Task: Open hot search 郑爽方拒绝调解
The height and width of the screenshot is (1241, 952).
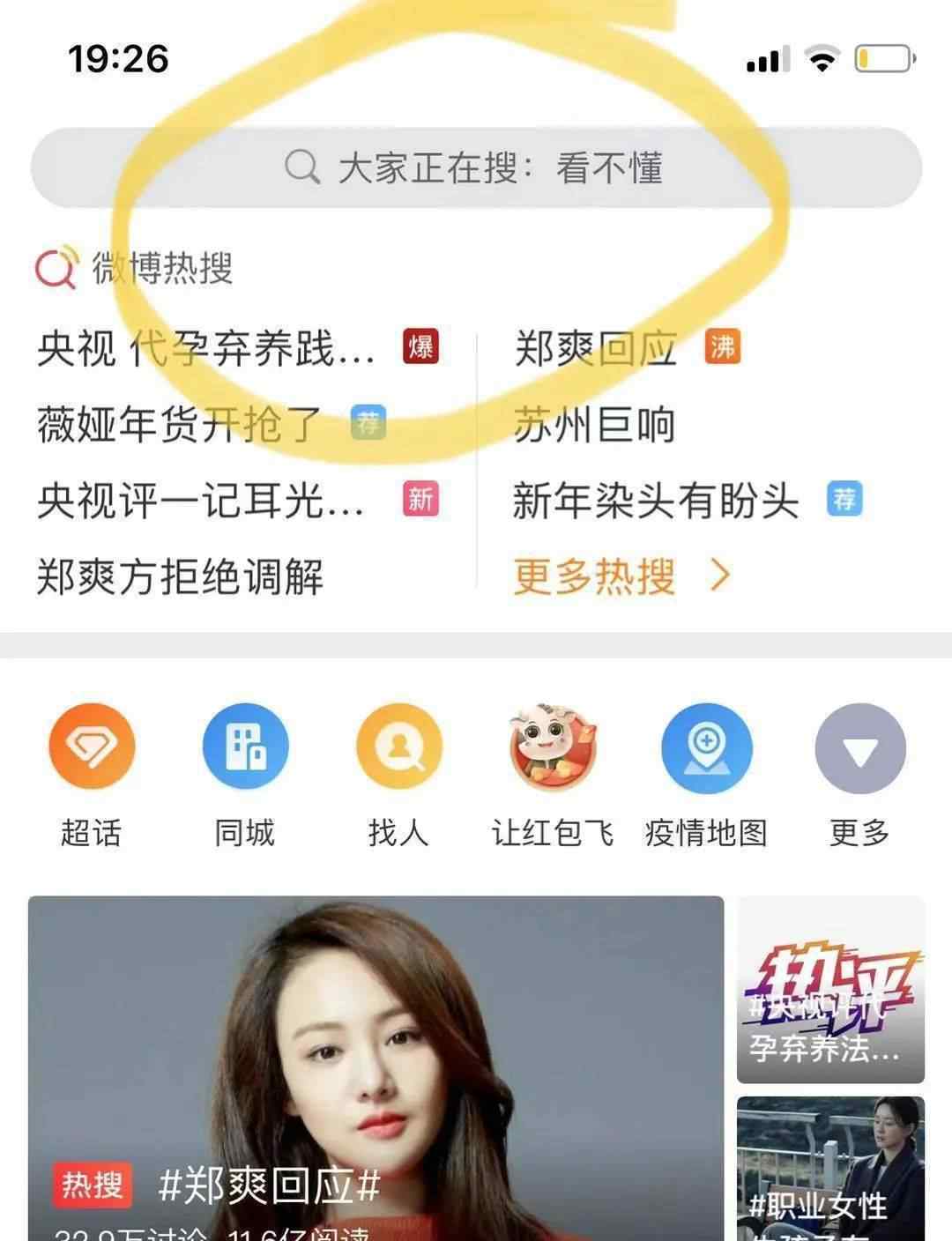Action: (x=181, y=577)
